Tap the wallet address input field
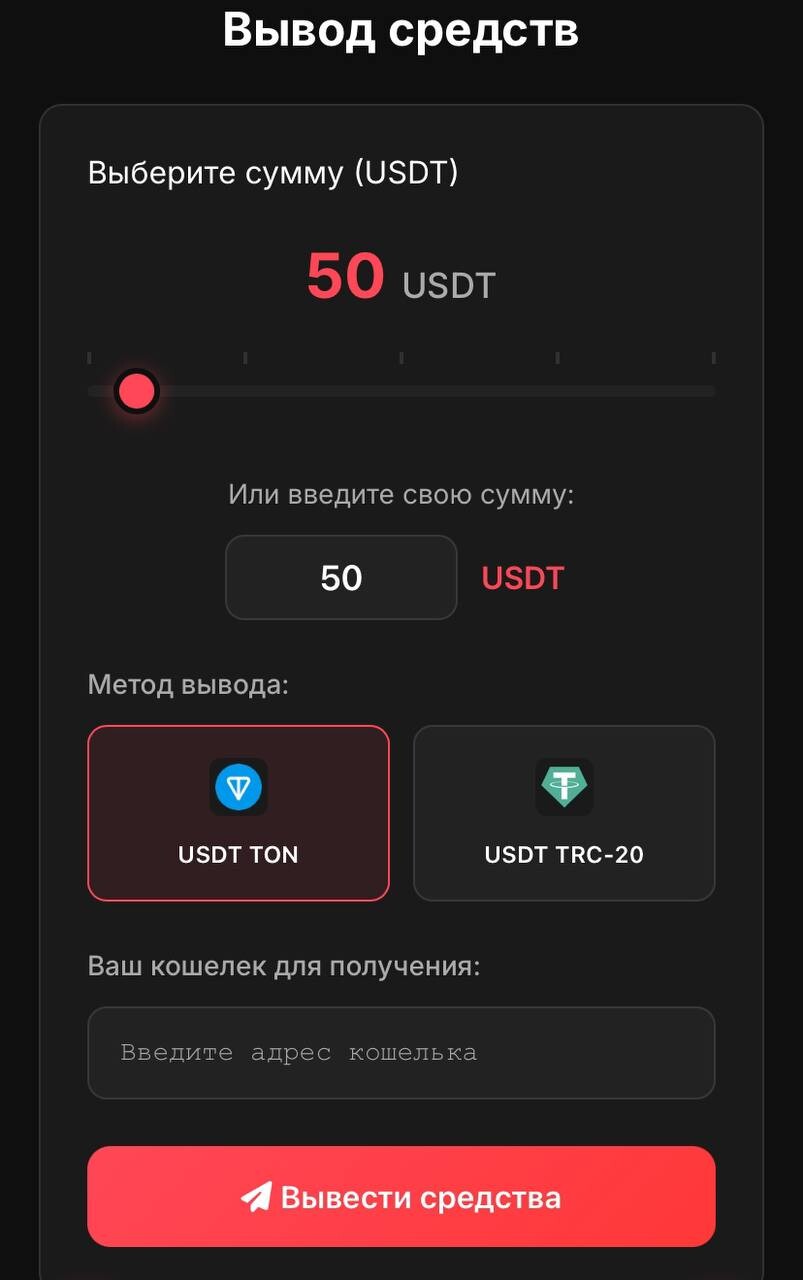803x1280 pixels. click(401, 1053)
